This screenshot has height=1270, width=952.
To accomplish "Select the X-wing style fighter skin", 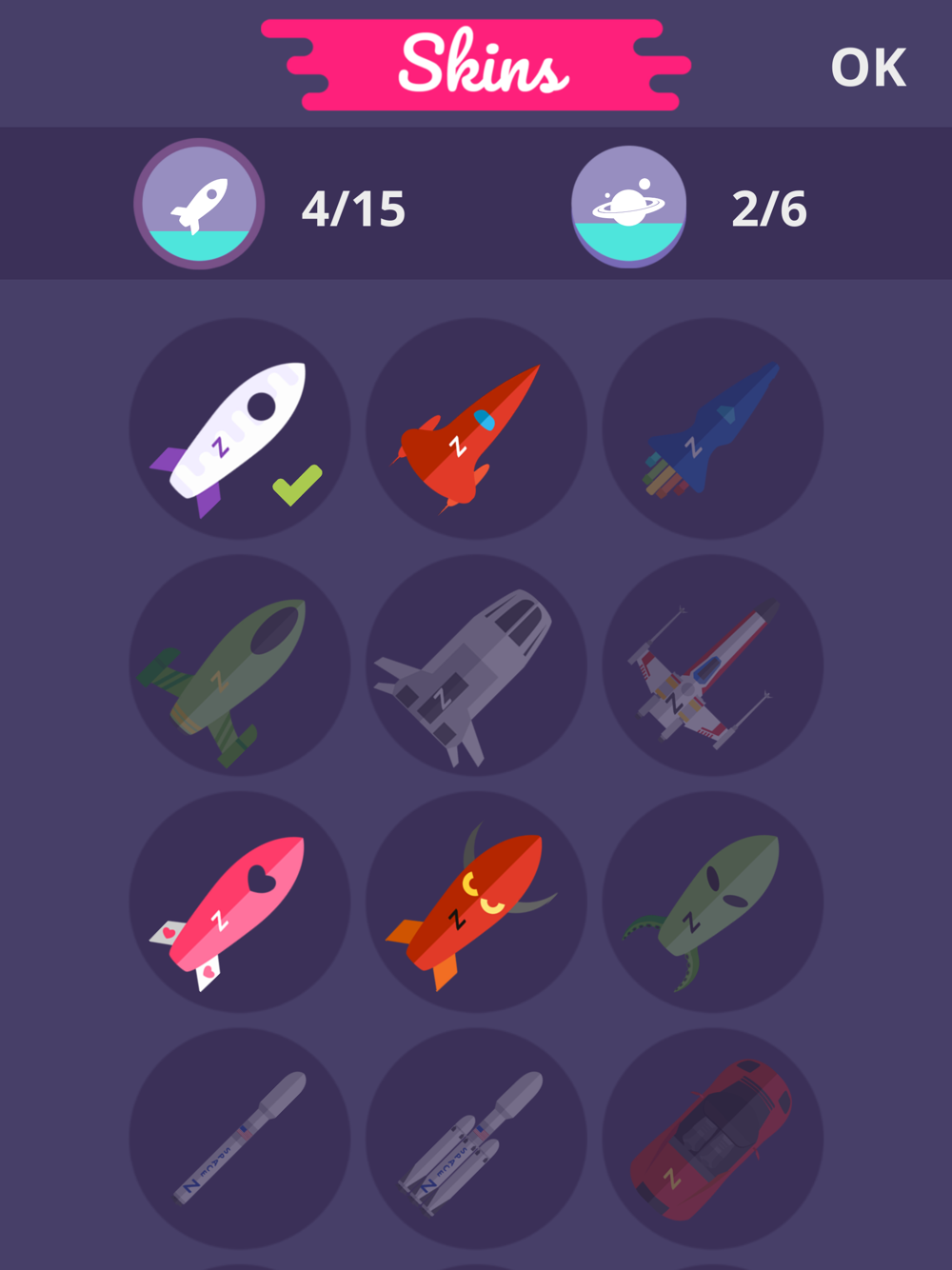I will tap(713, 665).
